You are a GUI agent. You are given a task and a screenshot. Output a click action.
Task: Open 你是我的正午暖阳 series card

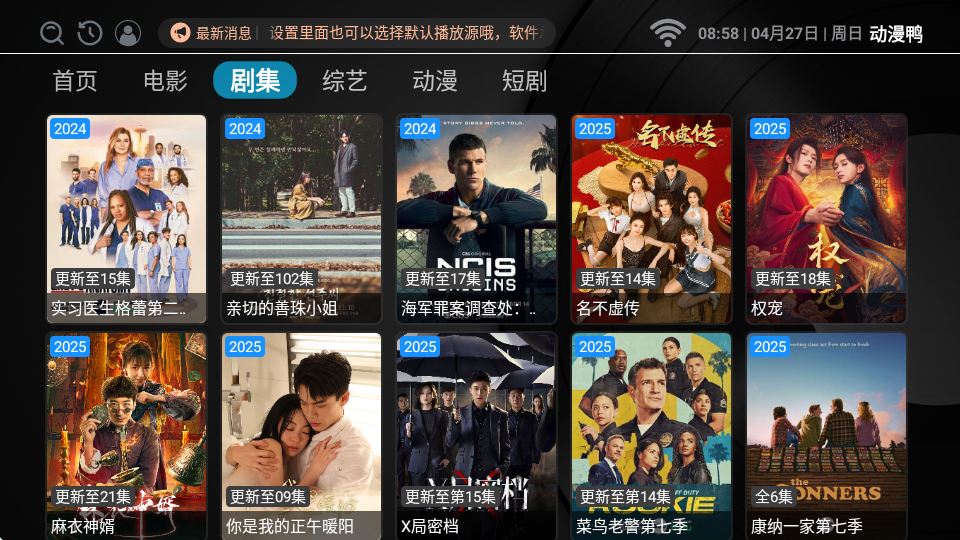pos(302,436)
